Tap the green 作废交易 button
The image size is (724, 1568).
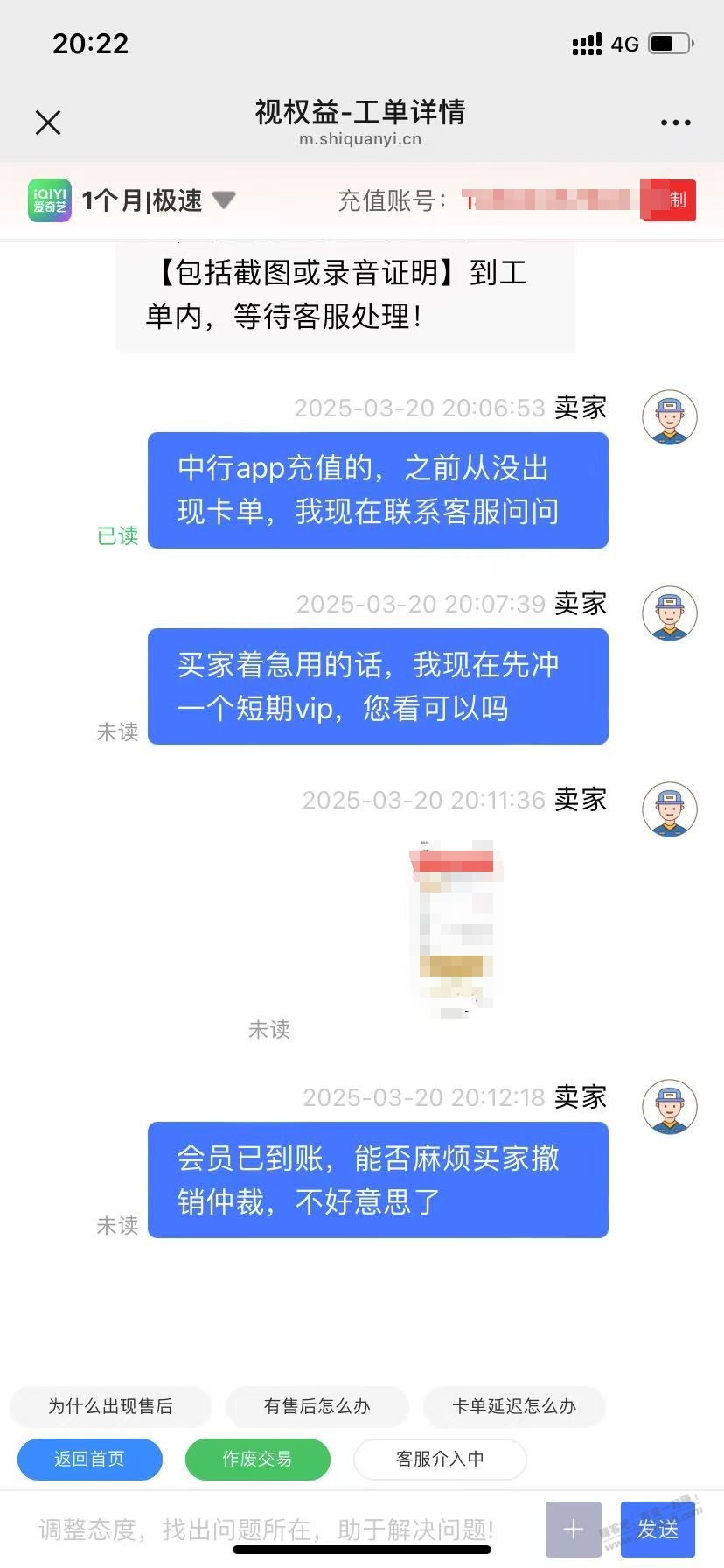(257, 1459)
